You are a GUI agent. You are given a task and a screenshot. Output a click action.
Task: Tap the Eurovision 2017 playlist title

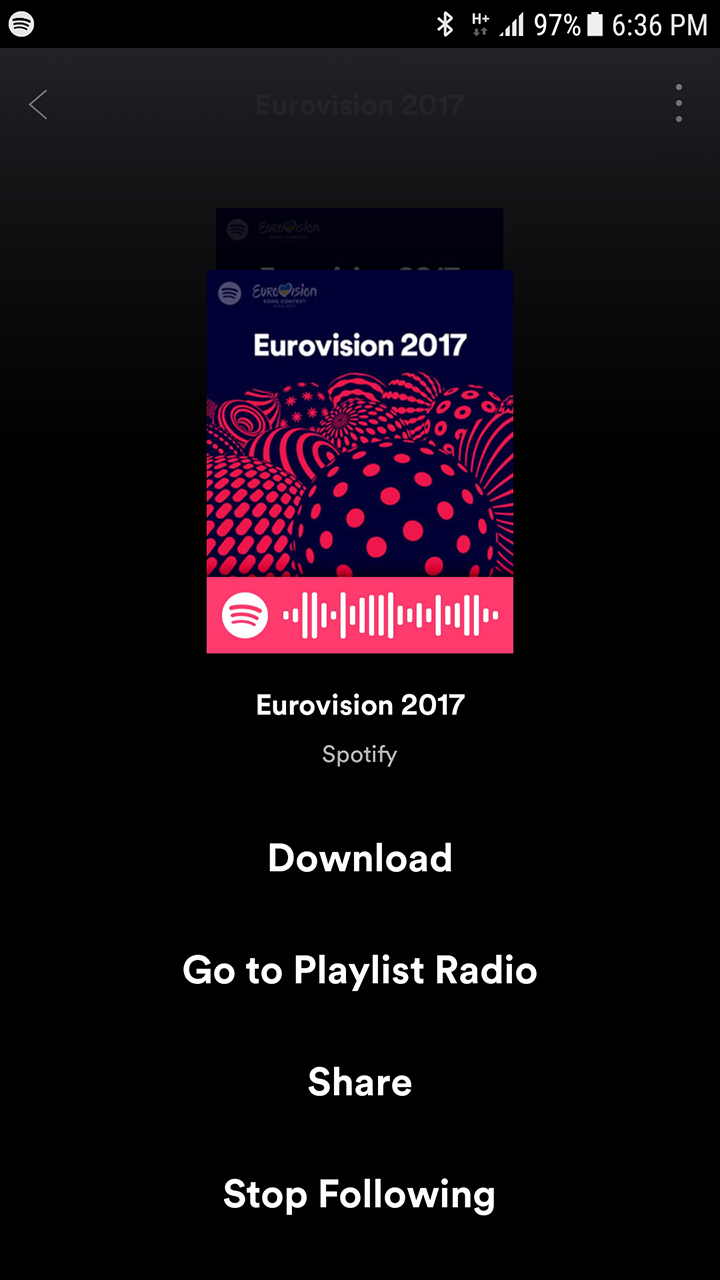click(360, 704)
